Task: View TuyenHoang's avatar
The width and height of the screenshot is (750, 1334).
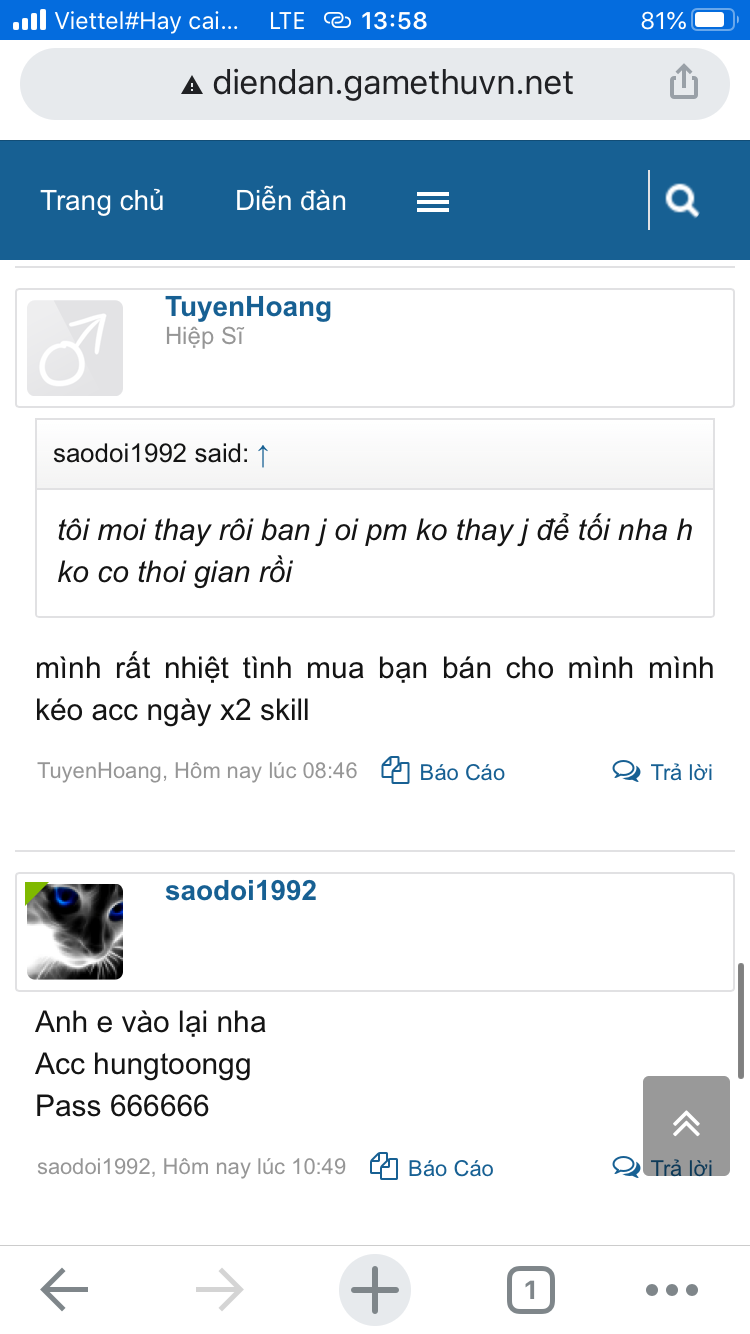Action: click(x=75, y=348)
